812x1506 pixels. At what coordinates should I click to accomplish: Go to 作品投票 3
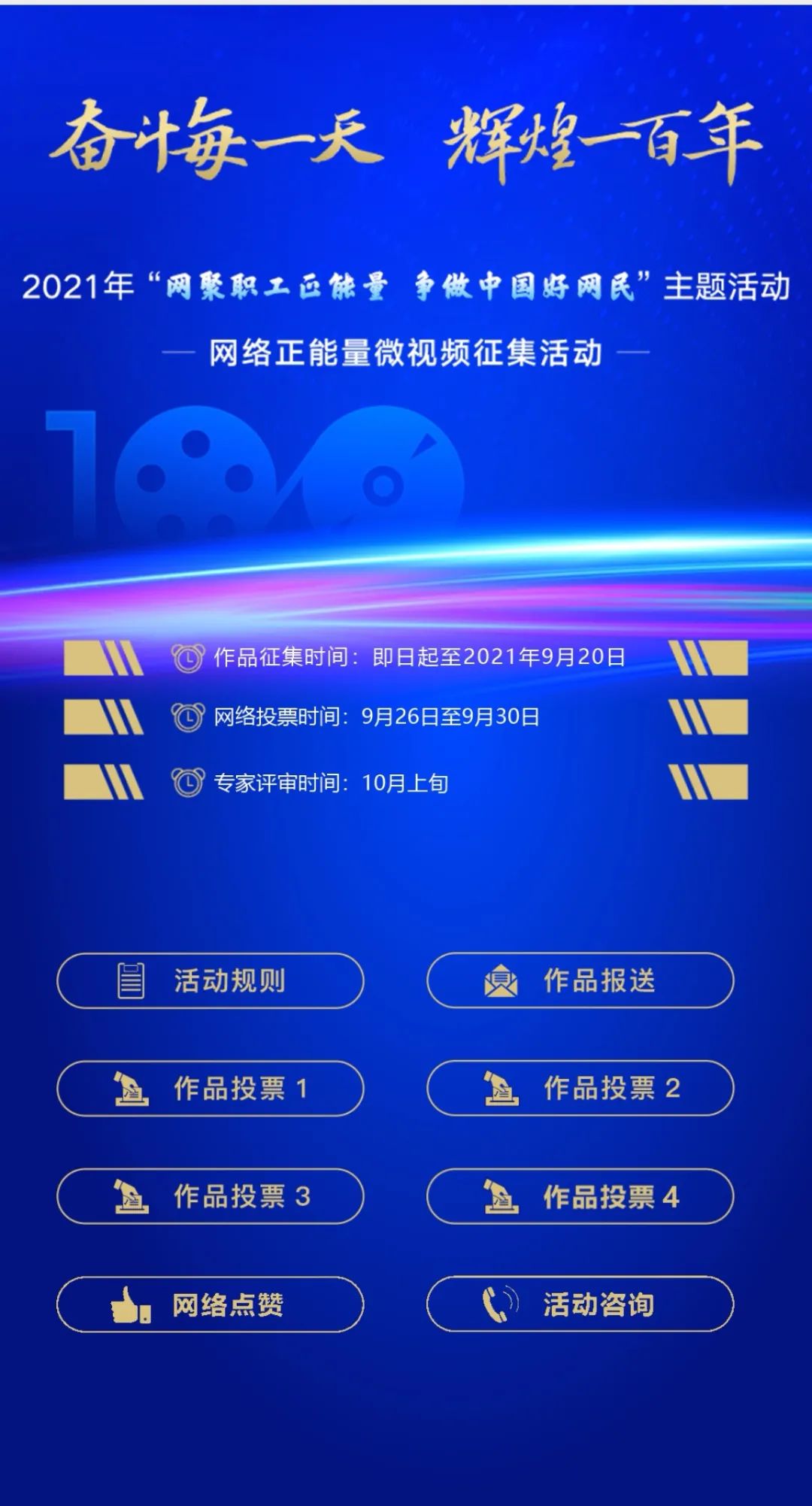(x=210, y=1196)
